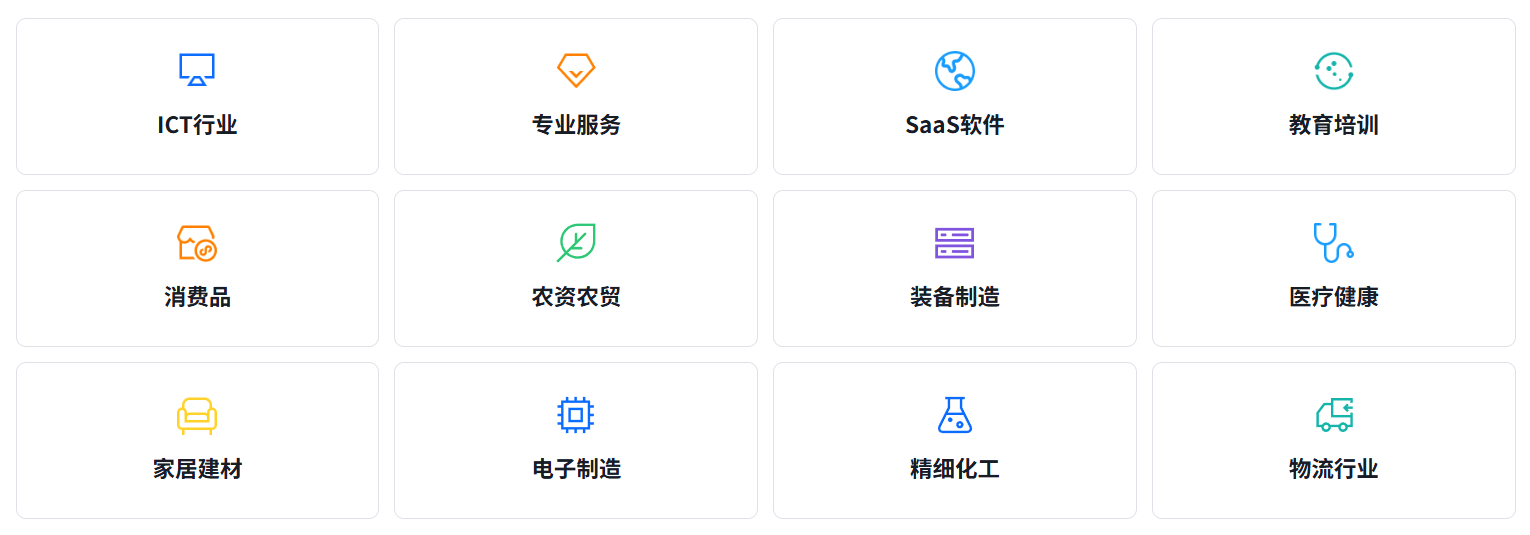Open 装备制造 industry card
Viewport: 1530px width, 535px height.
click(x=954, y=269)
